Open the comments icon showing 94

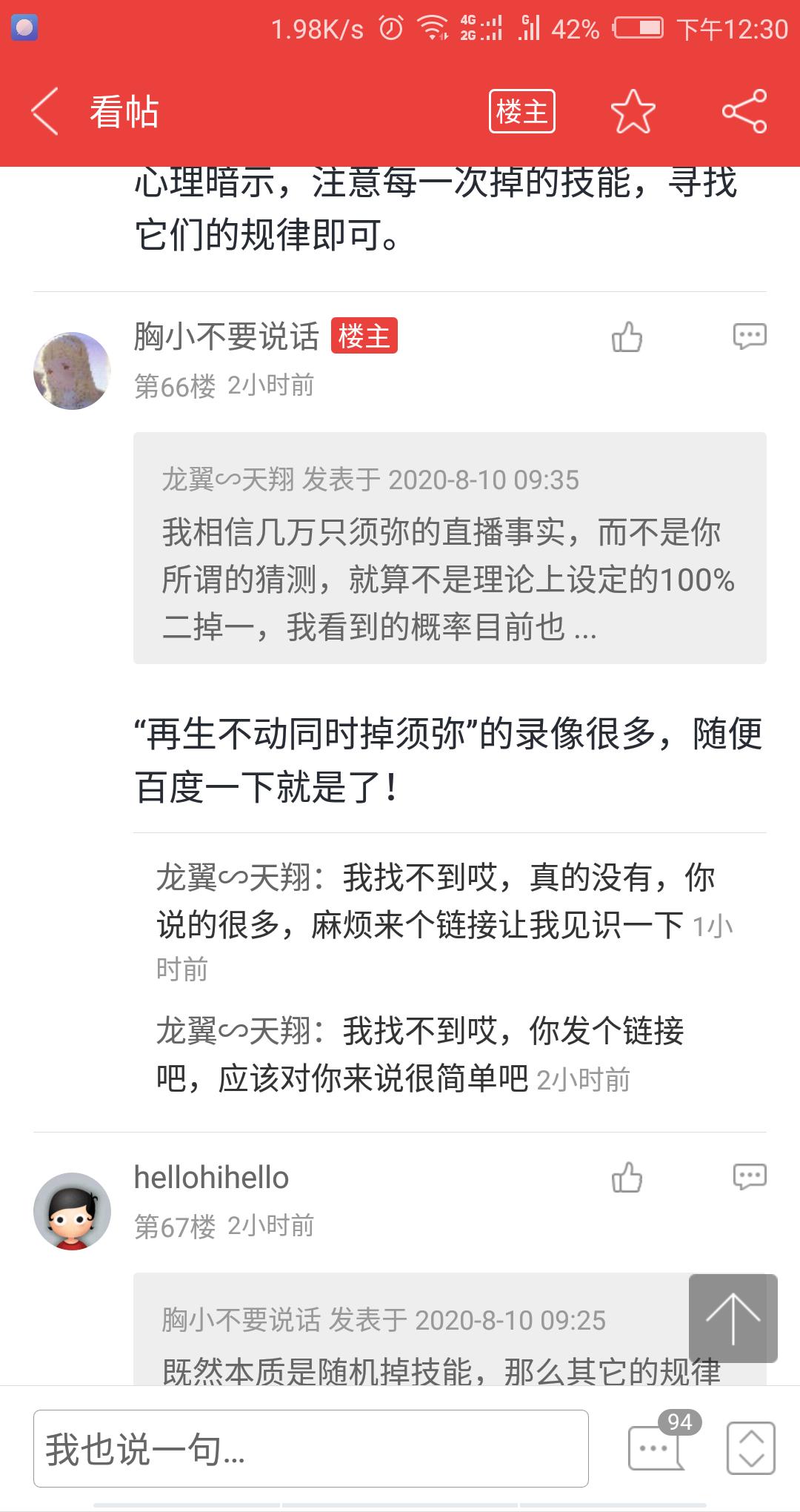(x=656, y=1445)
